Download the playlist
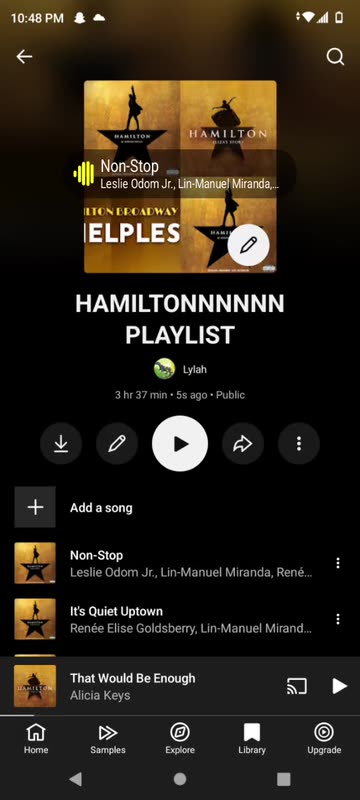Image resolution: width=360 pixels, height=800 pixels. click(x=61, y=444)
